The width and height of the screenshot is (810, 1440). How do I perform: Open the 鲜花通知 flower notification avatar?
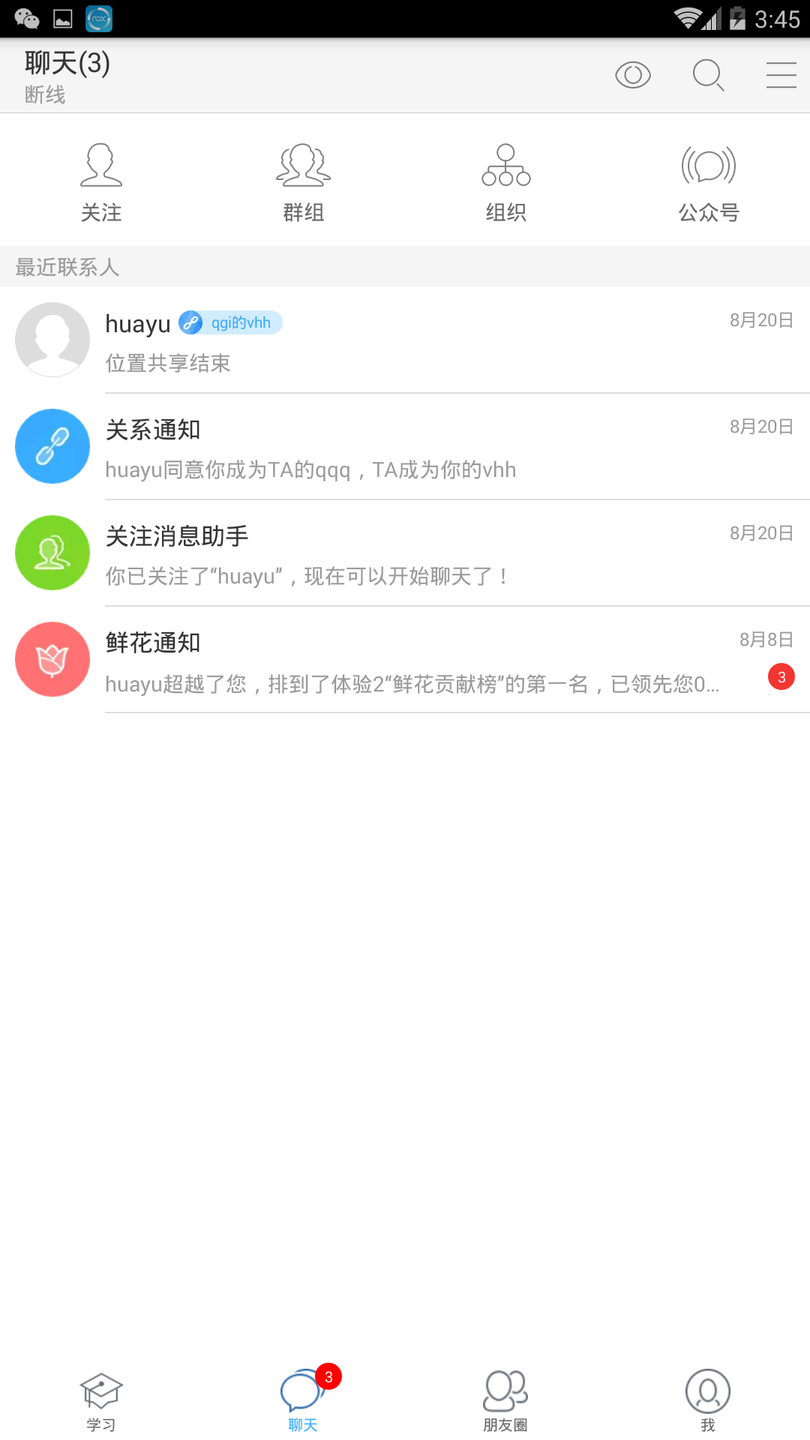point(52,659)
